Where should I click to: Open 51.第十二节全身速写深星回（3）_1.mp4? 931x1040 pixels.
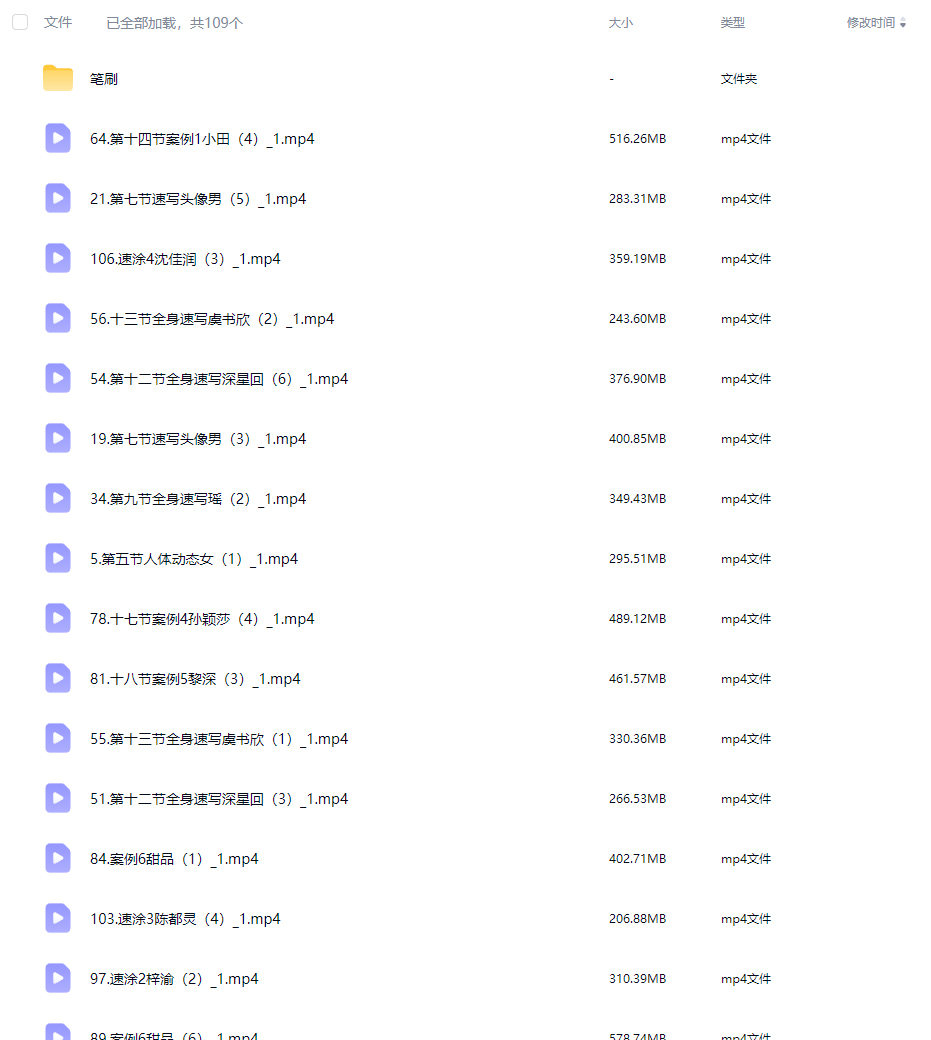coord(219,799)
